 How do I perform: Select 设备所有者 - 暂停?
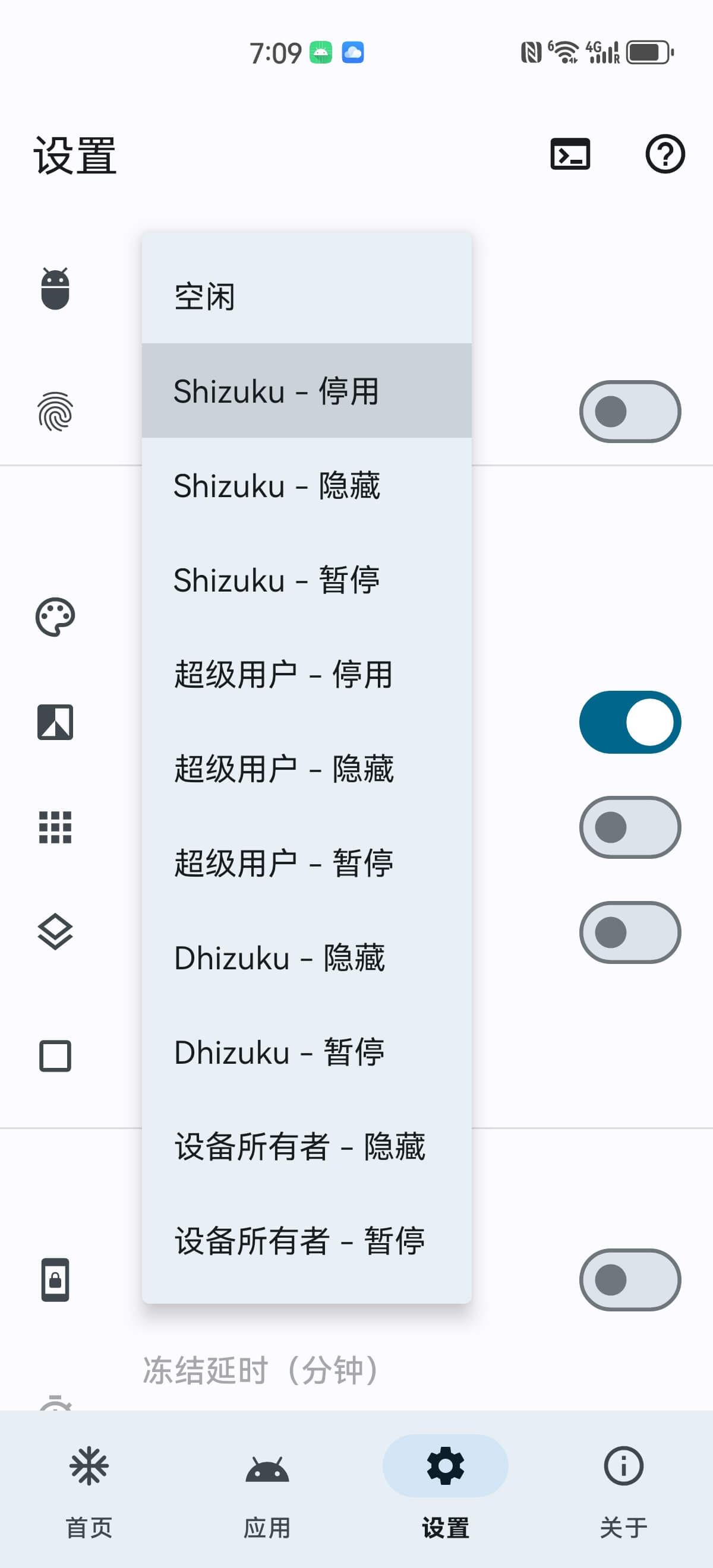pyautogui.click(x=306, y=1241)
